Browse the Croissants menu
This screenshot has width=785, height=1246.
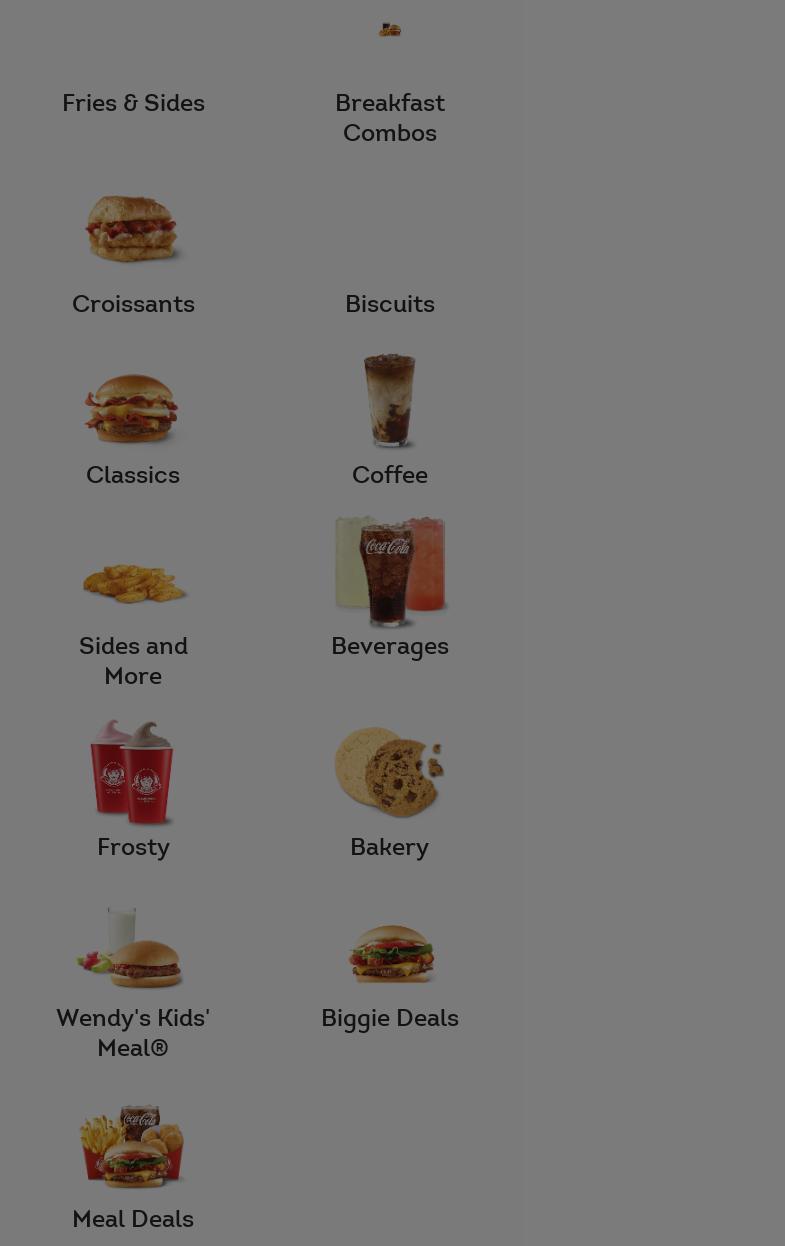(133, 250)
